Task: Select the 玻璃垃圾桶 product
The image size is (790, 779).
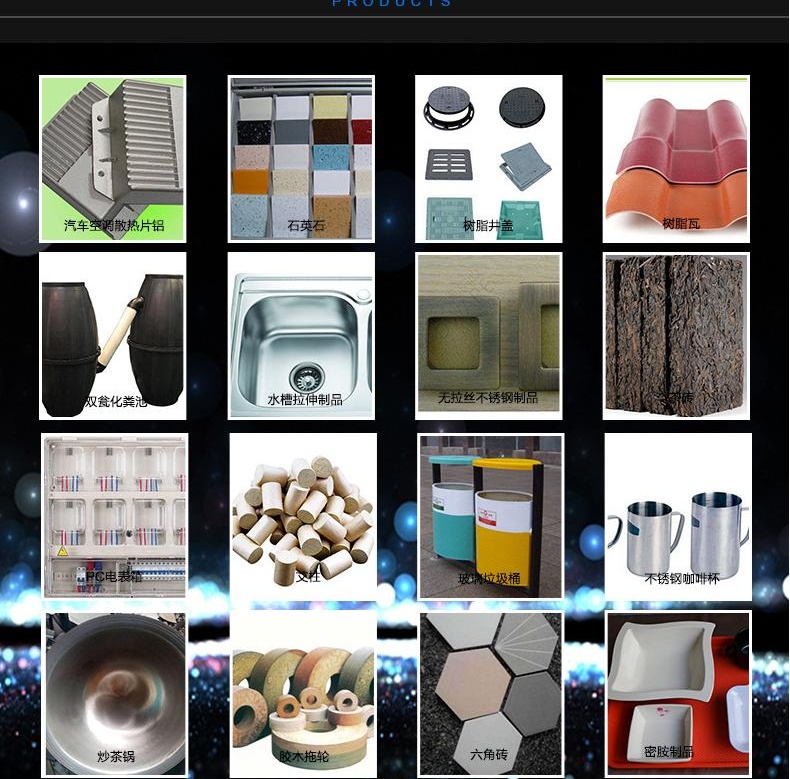Action: pos(490,515)
